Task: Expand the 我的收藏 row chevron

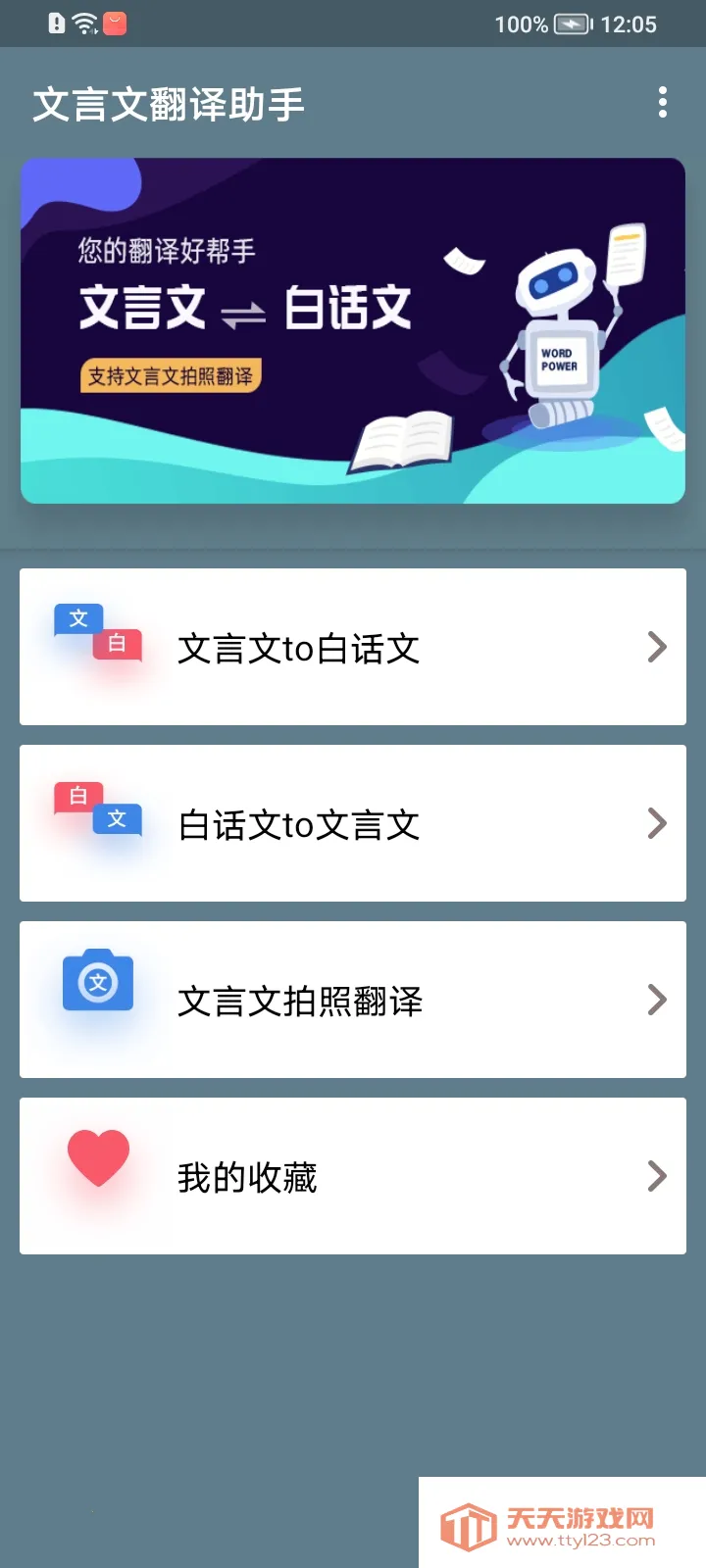Action: tap(656, 1176)
